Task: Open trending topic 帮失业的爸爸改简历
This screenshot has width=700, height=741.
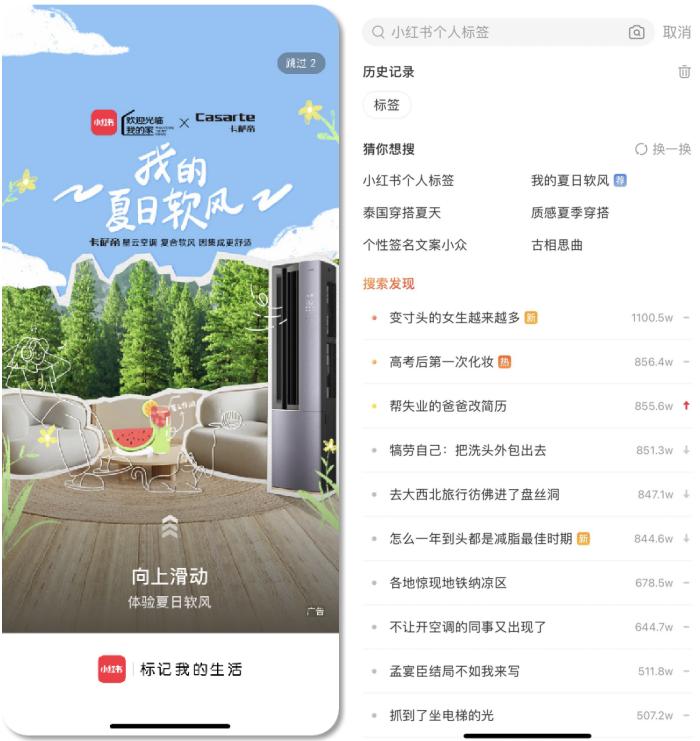Action: click(448, 406)
